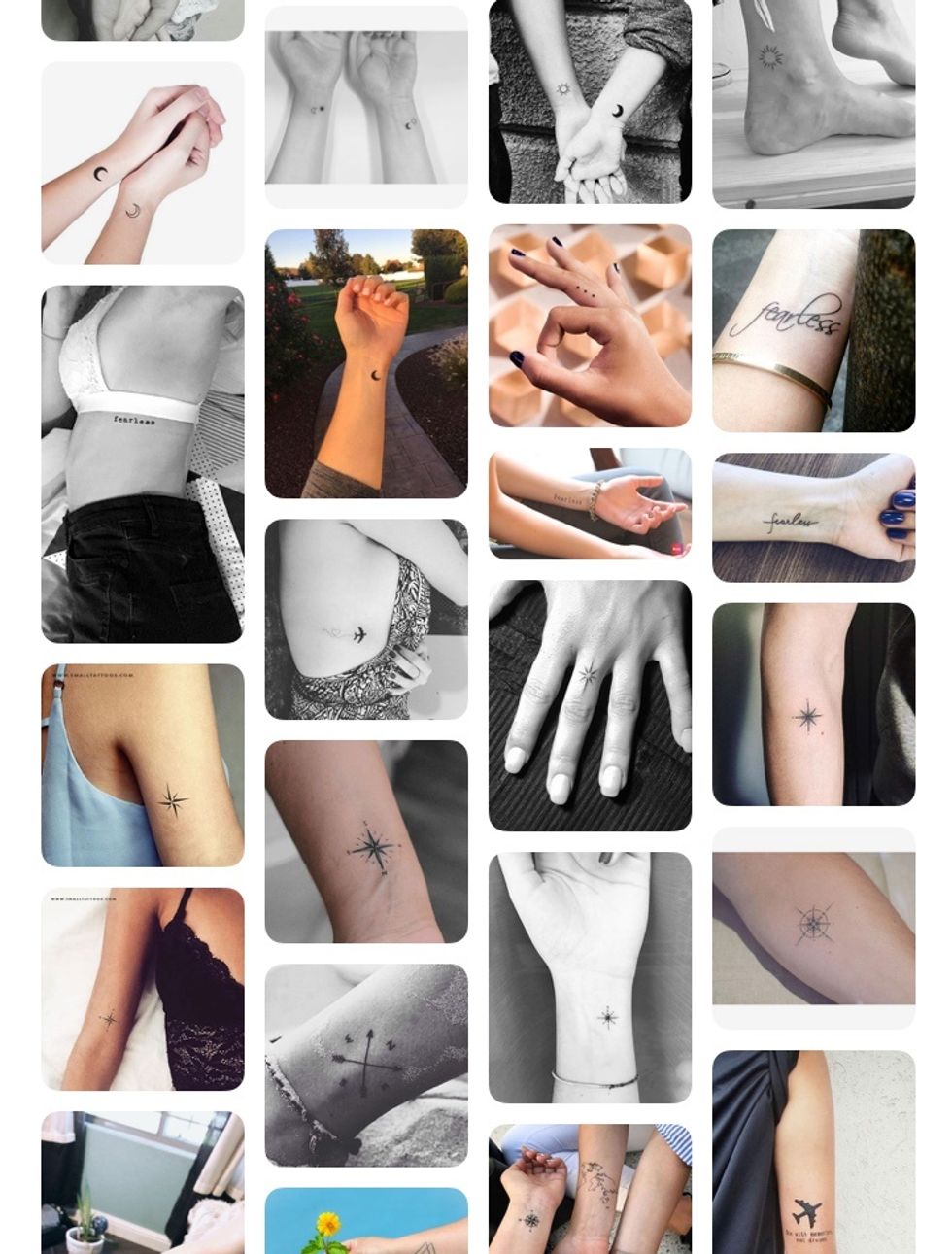The width and height of the screenshot is (952, 1254).
Task: Open grayscale wrist star with bracelet pin
Action: 590,977
